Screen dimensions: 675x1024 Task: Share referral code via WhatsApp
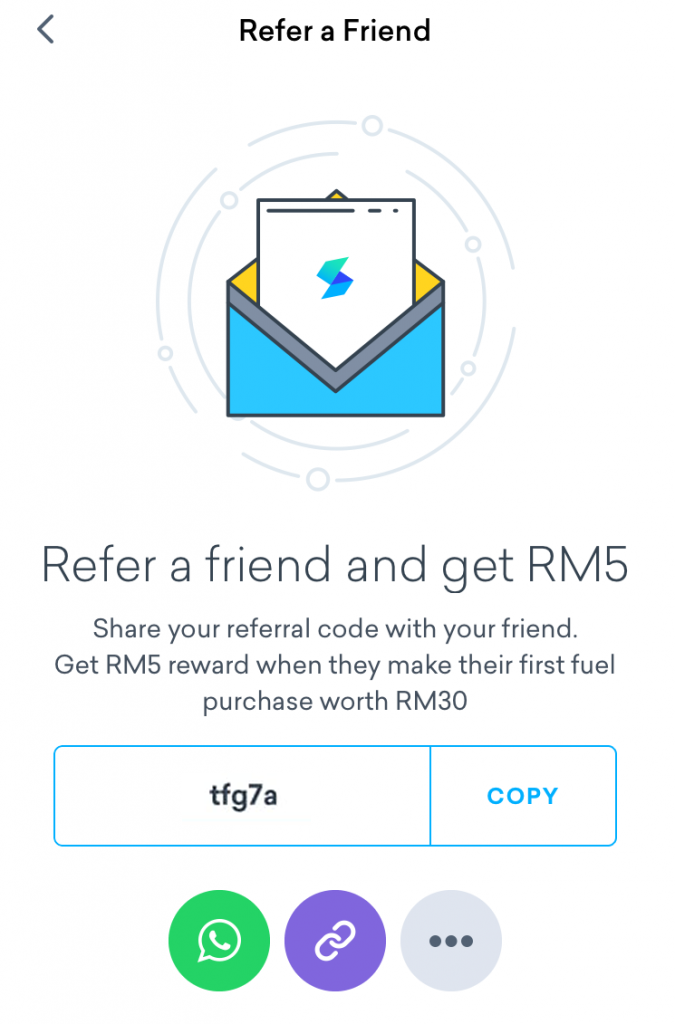(219, 940)
